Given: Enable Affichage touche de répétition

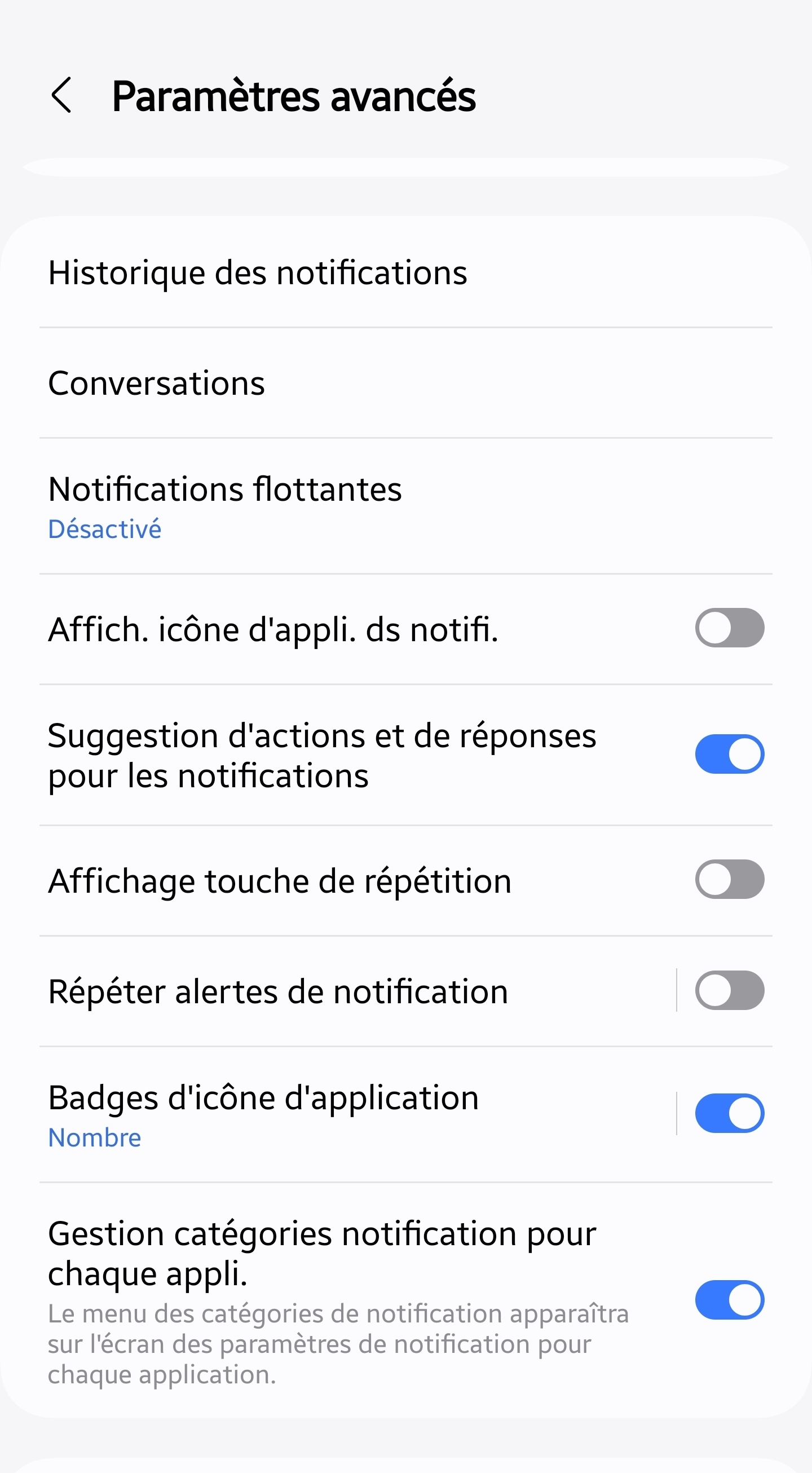Looking at the screenshot, I should (729, 879).
